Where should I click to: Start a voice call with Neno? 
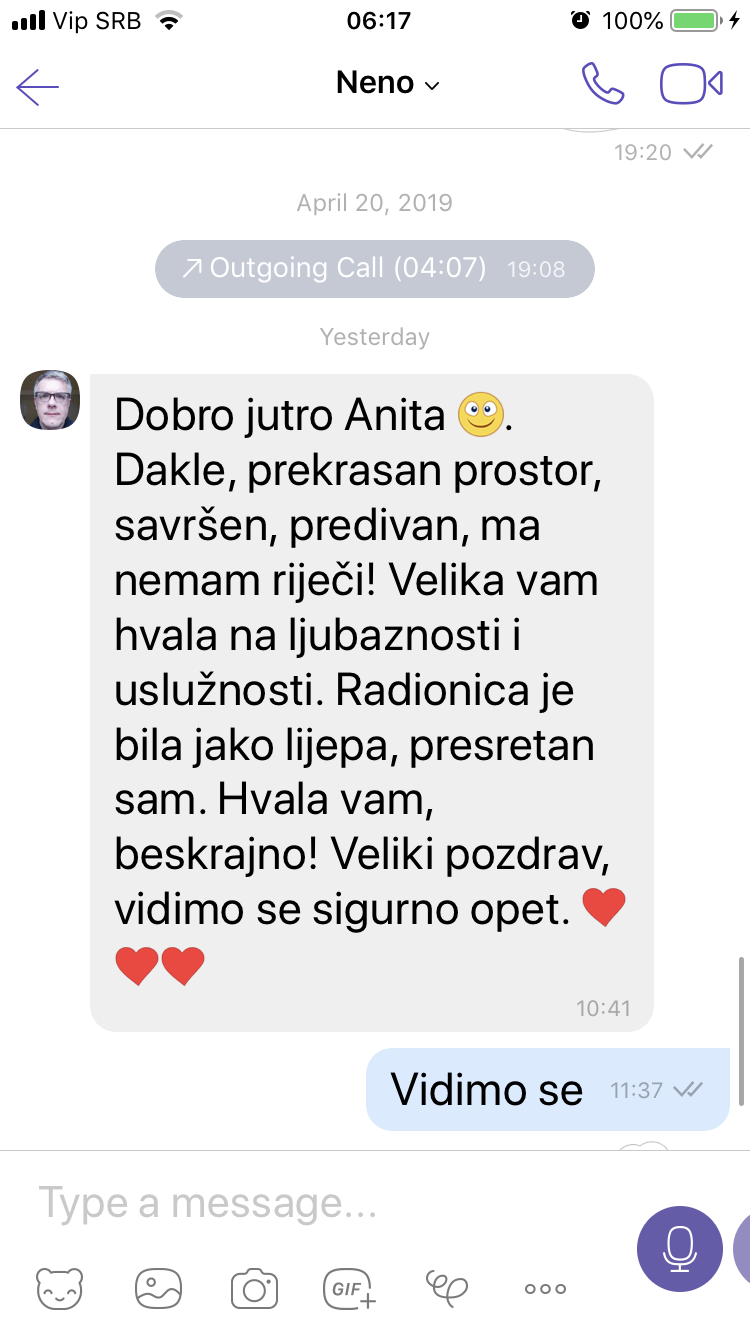coord(603,84)
